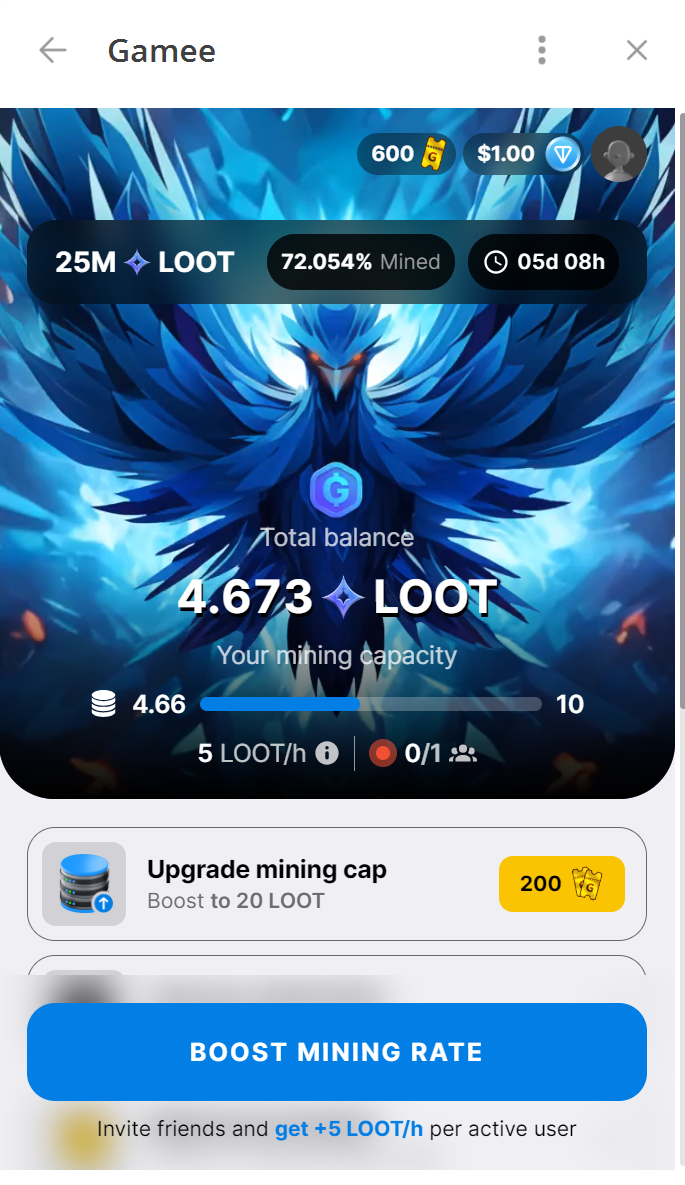Buy the upgrade for 200 tickets
The height and width of the screenshot is (1185, 685).
[x=561, y=884]
